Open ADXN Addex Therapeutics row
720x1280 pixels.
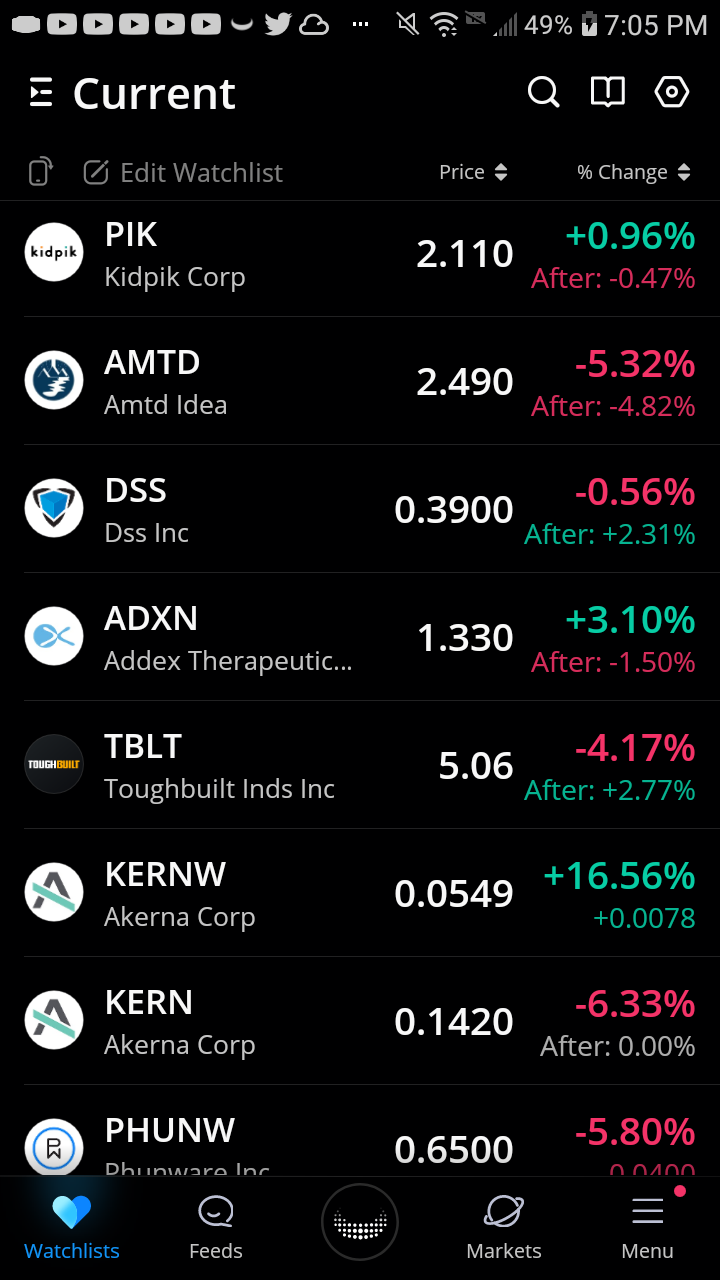360,638
